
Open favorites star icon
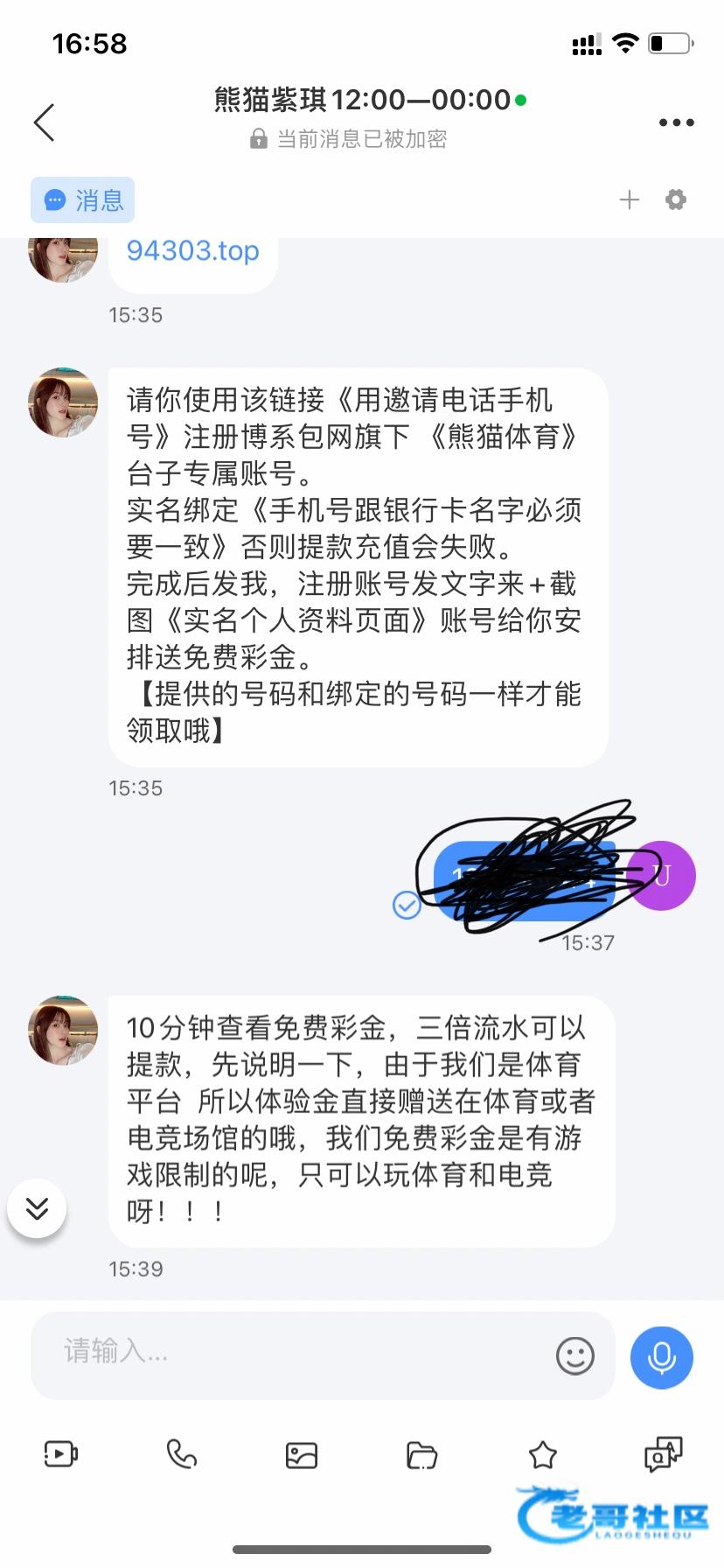pos(543,1455)
